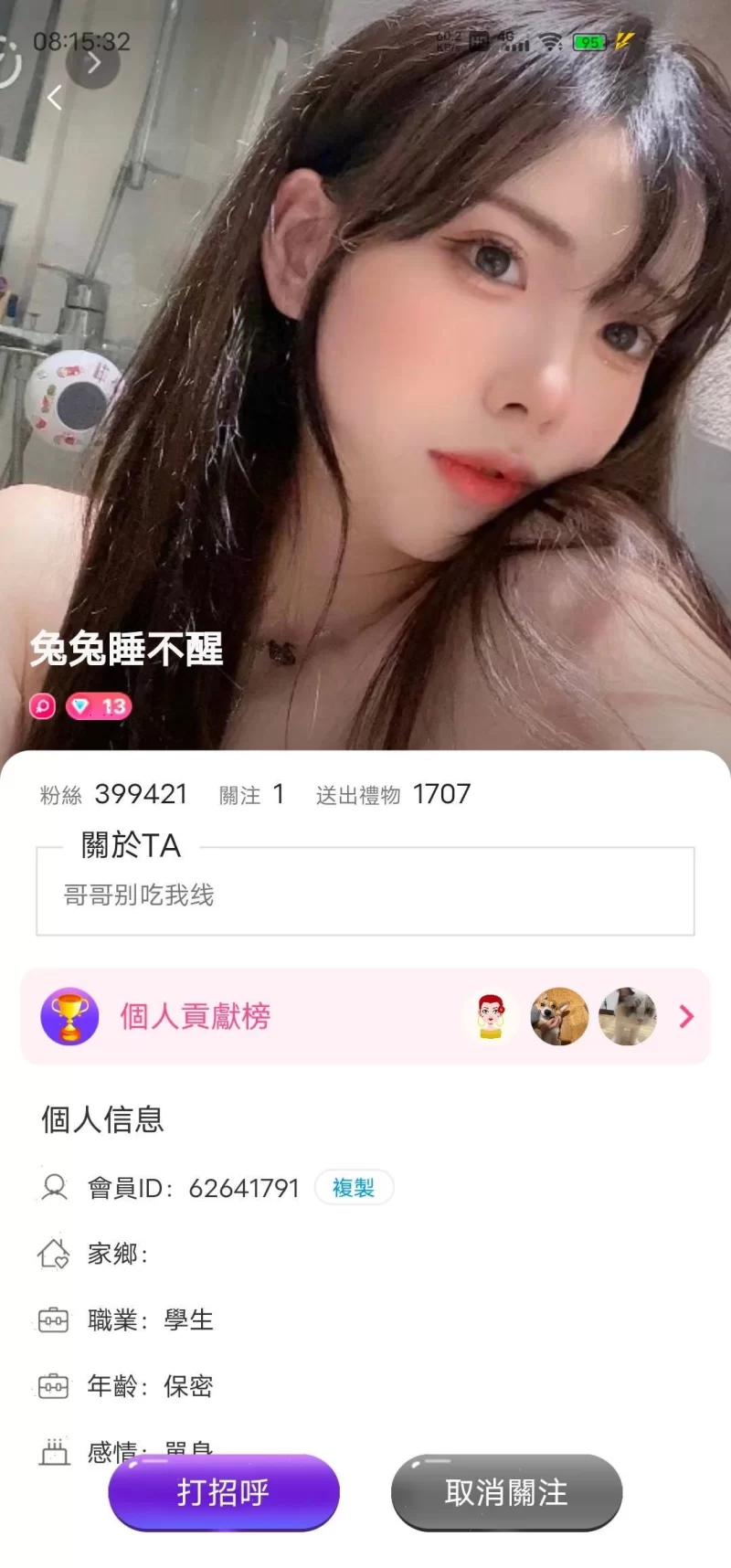This screenshot has height=1568, width=731.
Task: Tap the 打招呼 greet button
Action: click(x=224, y=1492)
